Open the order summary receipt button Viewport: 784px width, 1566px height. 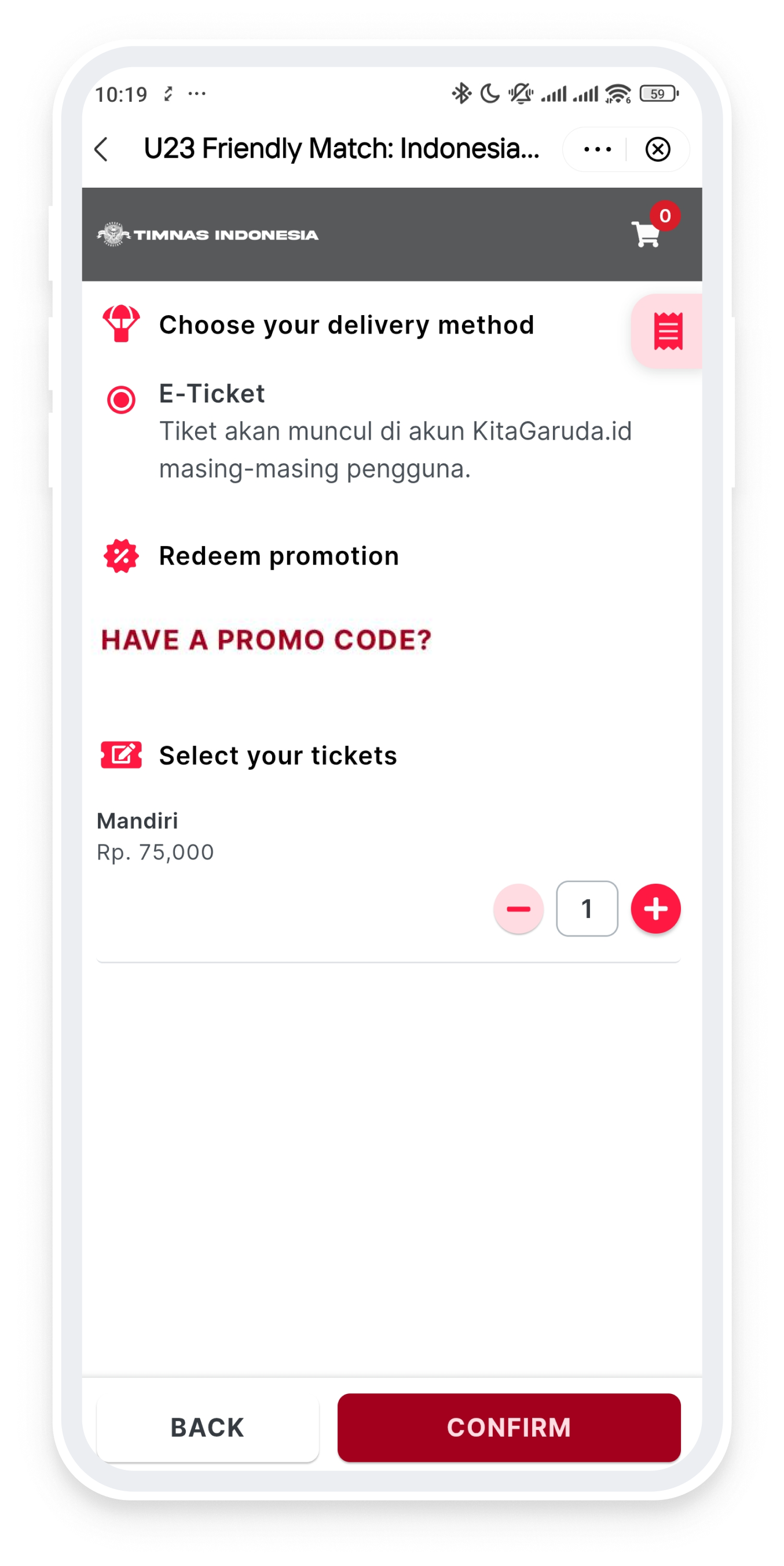[x=667, y=331]
